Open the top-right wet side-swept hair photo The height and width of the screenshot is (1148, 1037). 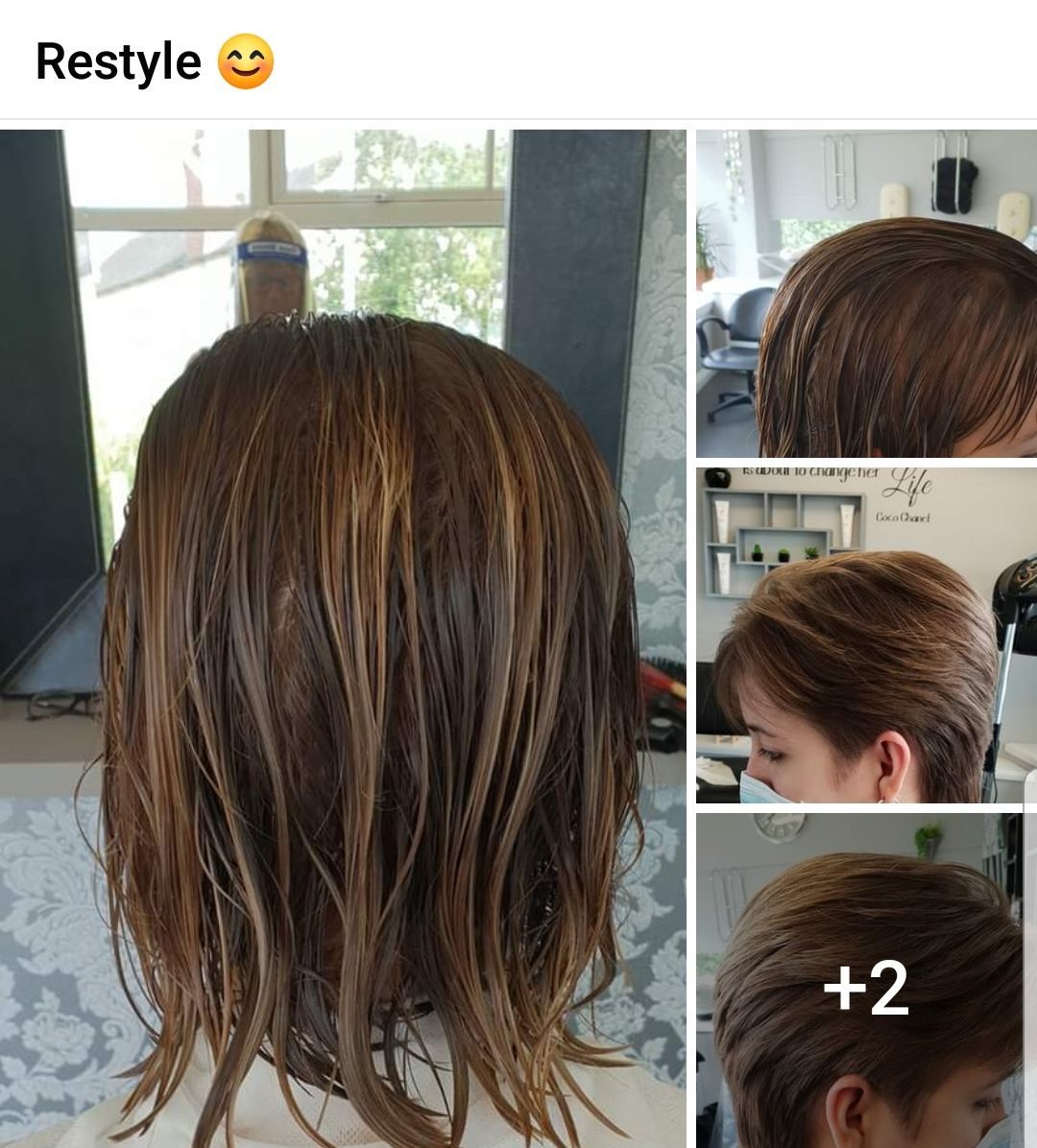click(x=866, y=294)
